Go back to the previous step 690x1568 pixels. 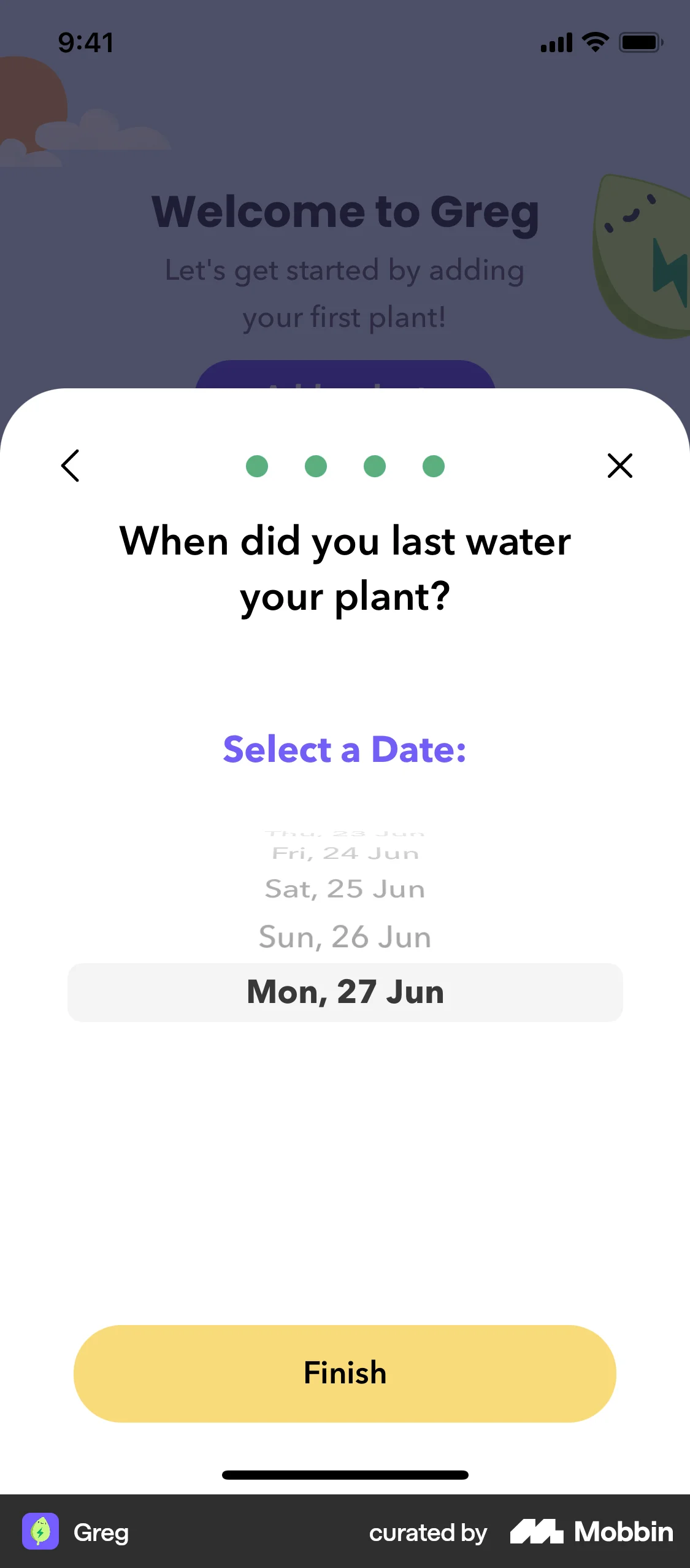coord(71,466)
